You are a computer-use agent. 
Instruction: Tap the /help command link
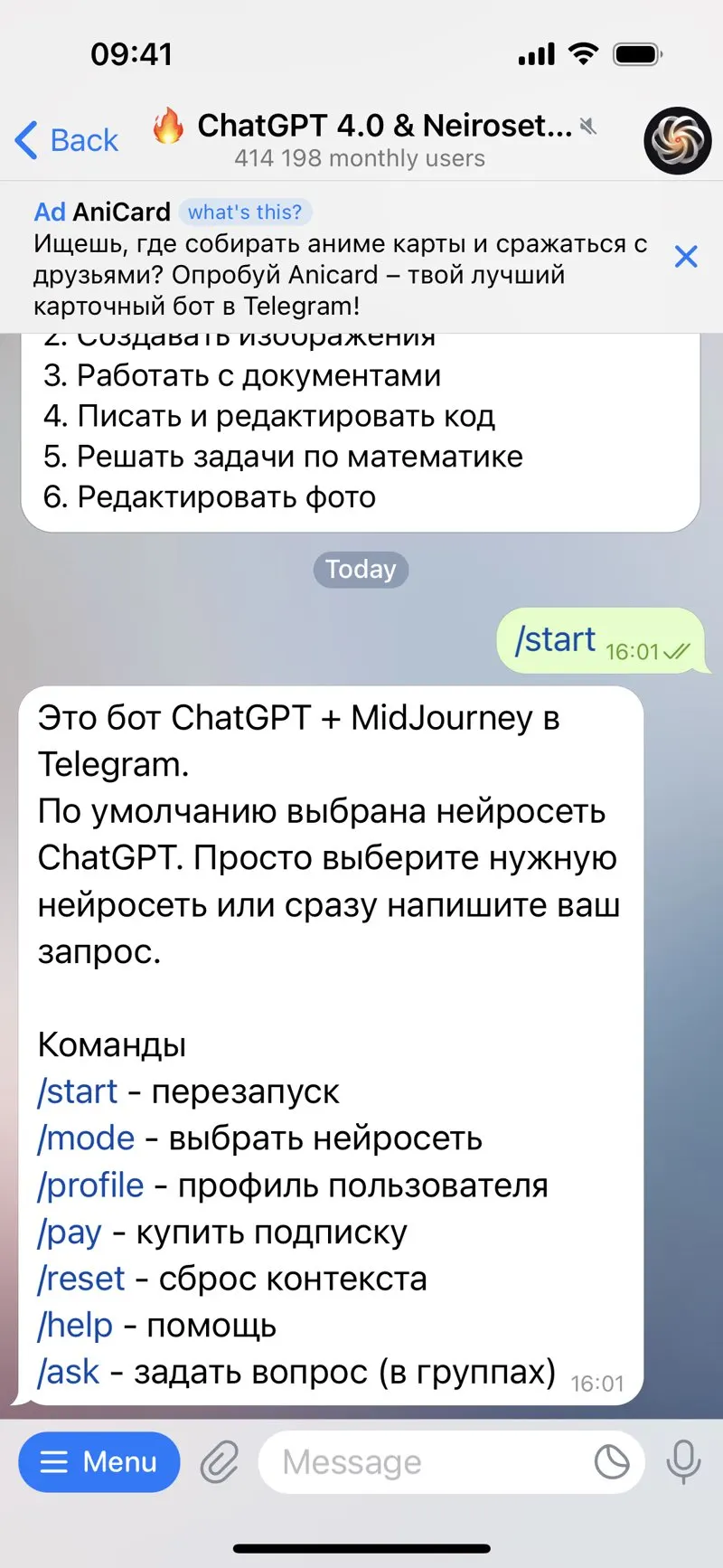click(75, 1326)
